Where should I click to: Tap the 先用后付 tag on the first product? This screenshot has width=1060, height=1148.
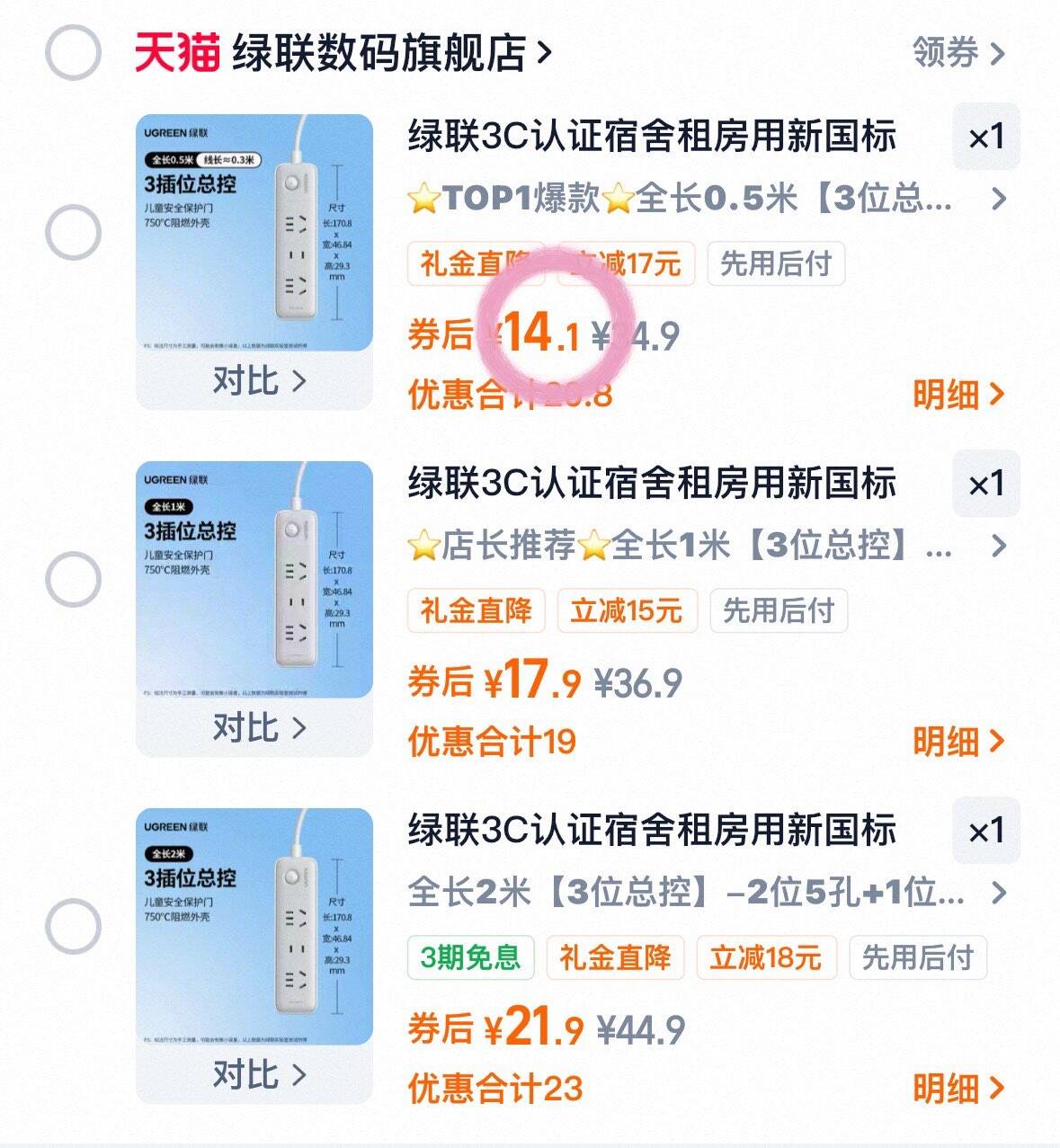(x=777, y=264)
